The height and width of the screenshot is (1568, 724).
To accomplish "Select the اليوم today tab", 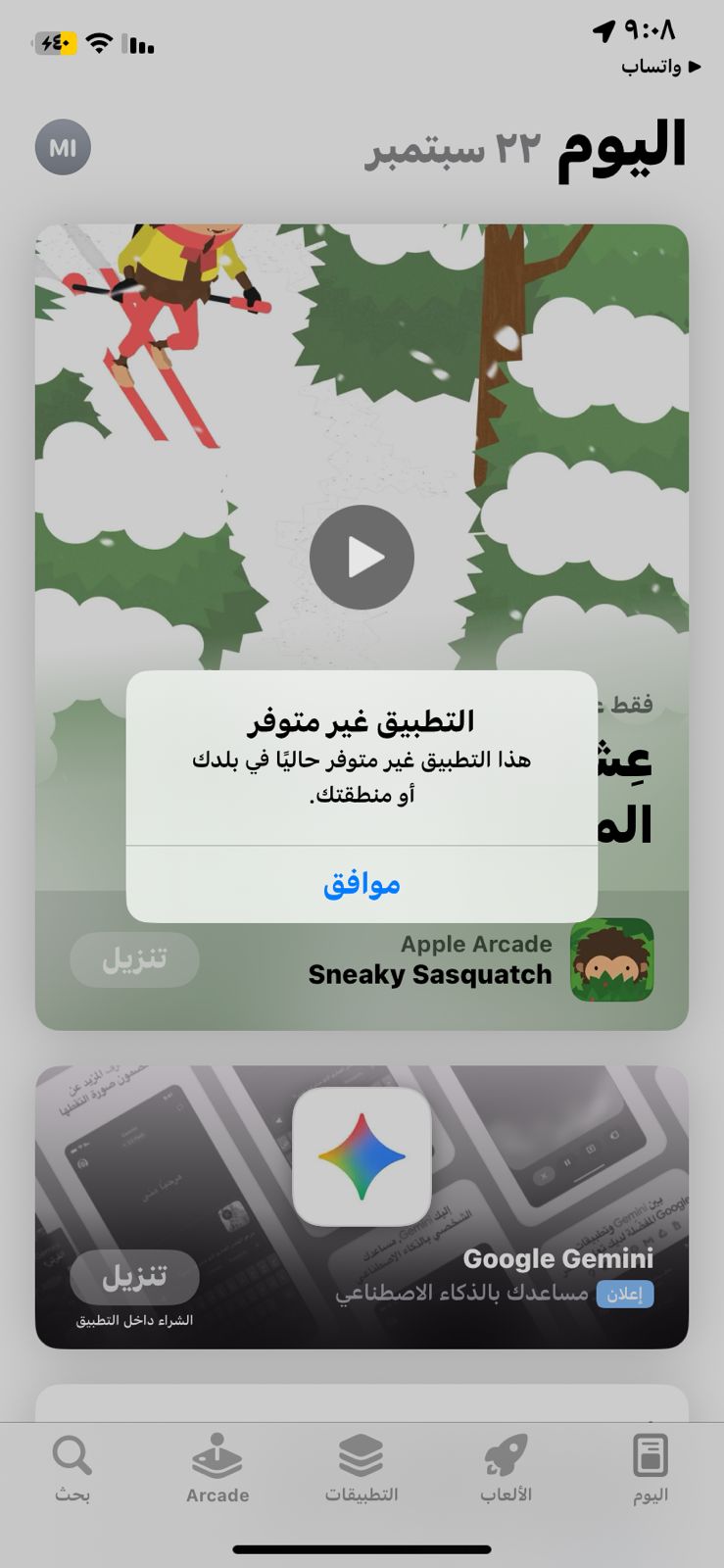I will 651,1468.
